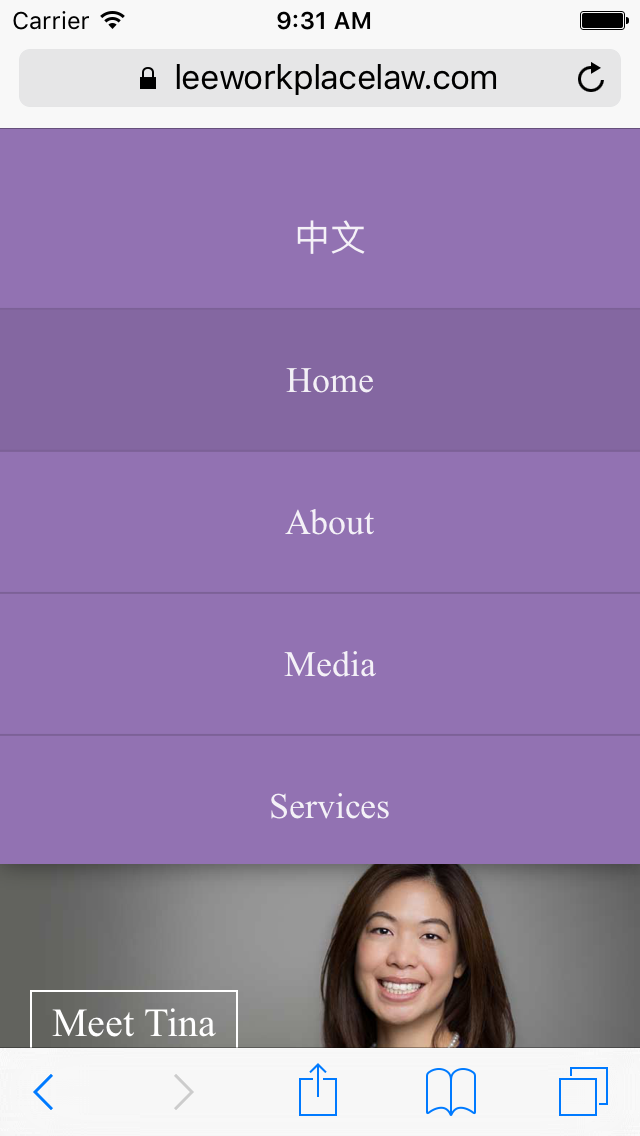Select Services from the menu
Screen dimensions: 640x1136
[330, 807]
